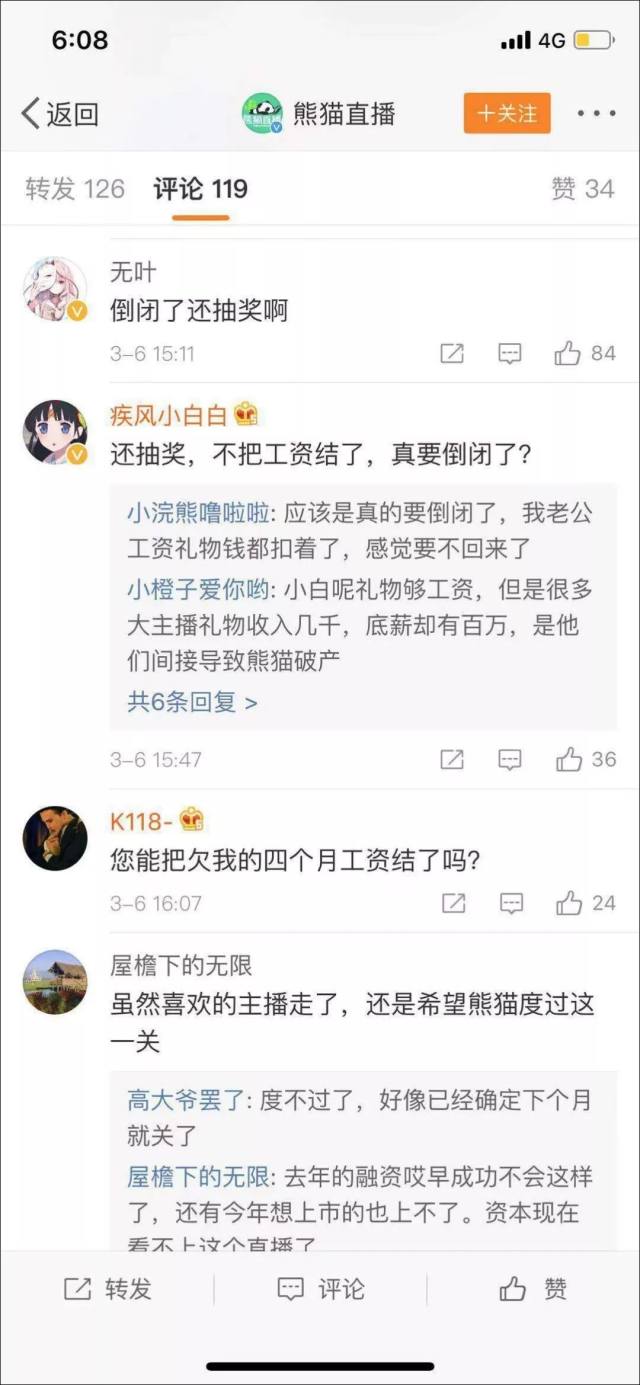The image size is (640, 1385).
Task: Repost 无叶's comment
Action: 452,353
